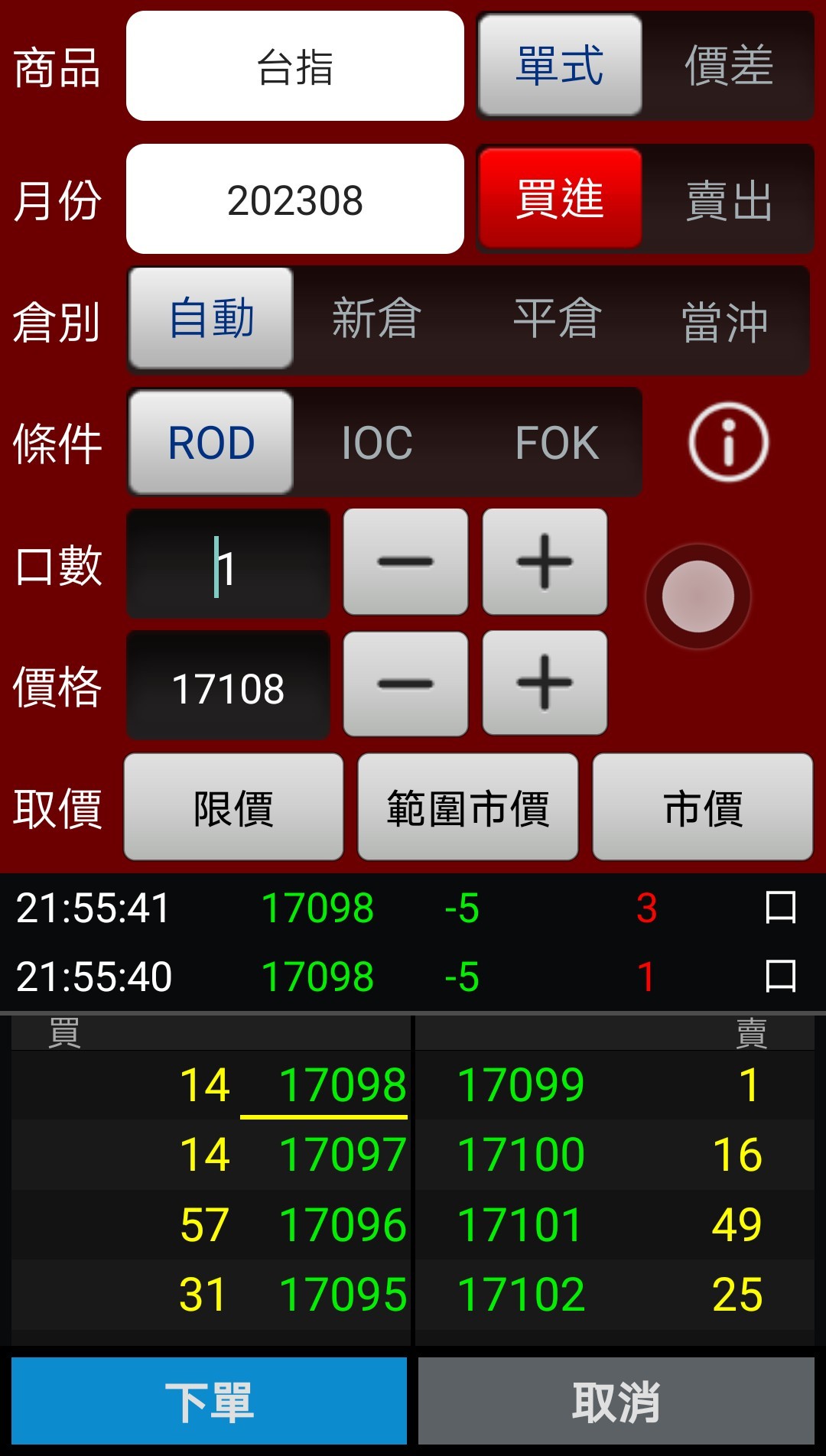Open the order condition info icon
The image size is (826, 1456).
tap(728, 442)
